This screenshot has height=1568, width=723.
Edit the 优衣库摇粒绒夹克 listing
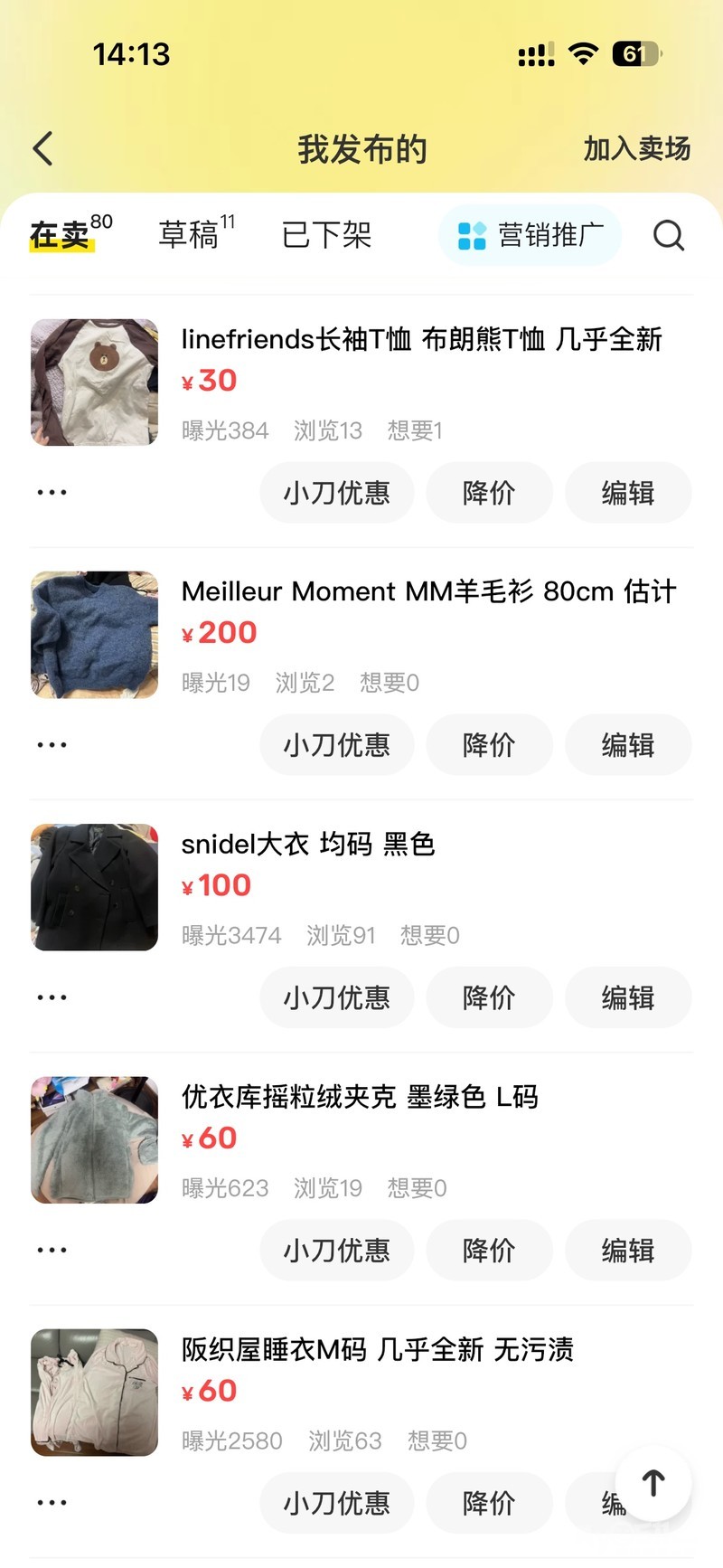pos(628,1251)
